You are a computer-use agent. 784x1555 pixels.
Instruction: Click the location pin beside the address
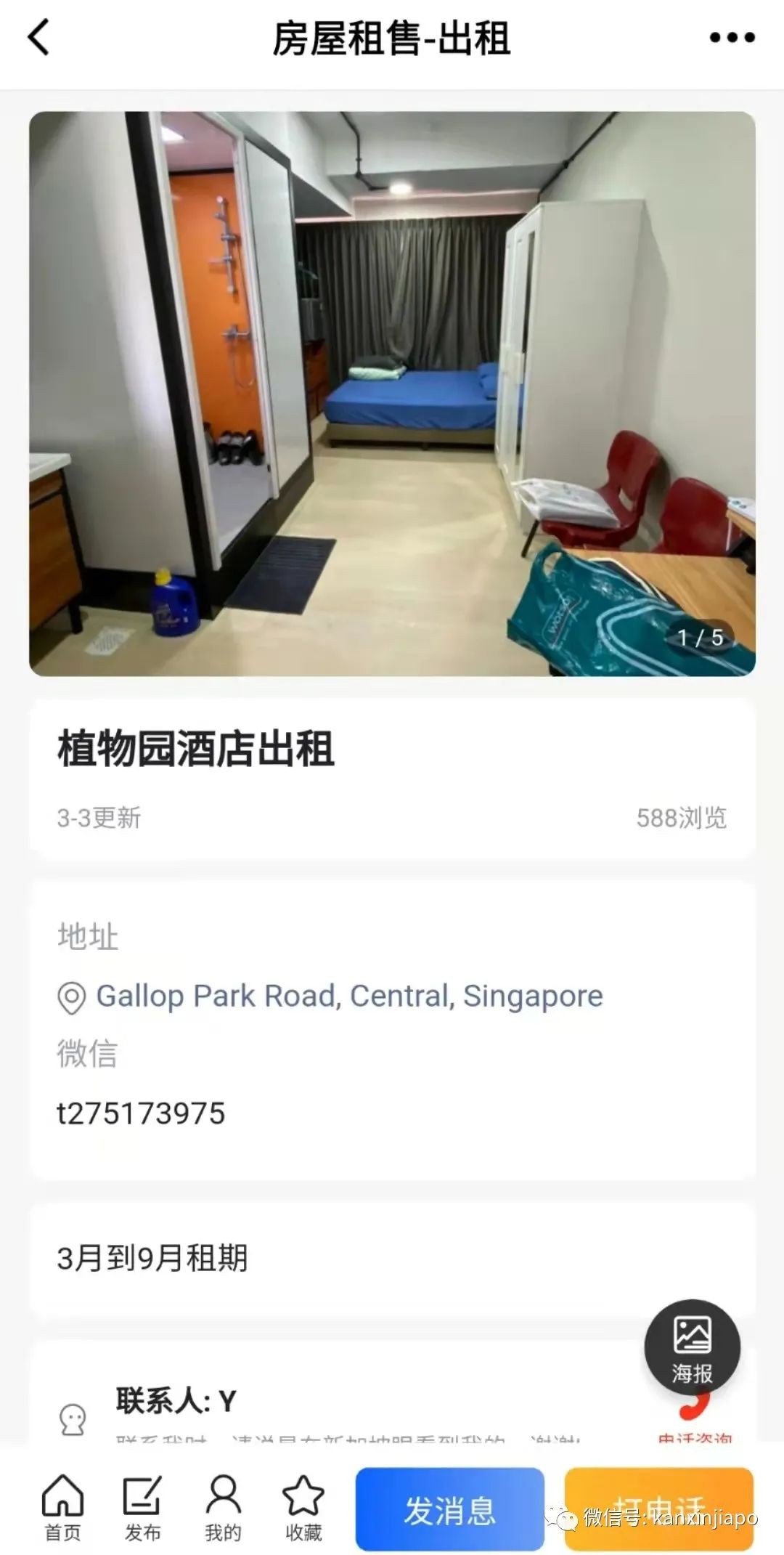tap(70, 996)
